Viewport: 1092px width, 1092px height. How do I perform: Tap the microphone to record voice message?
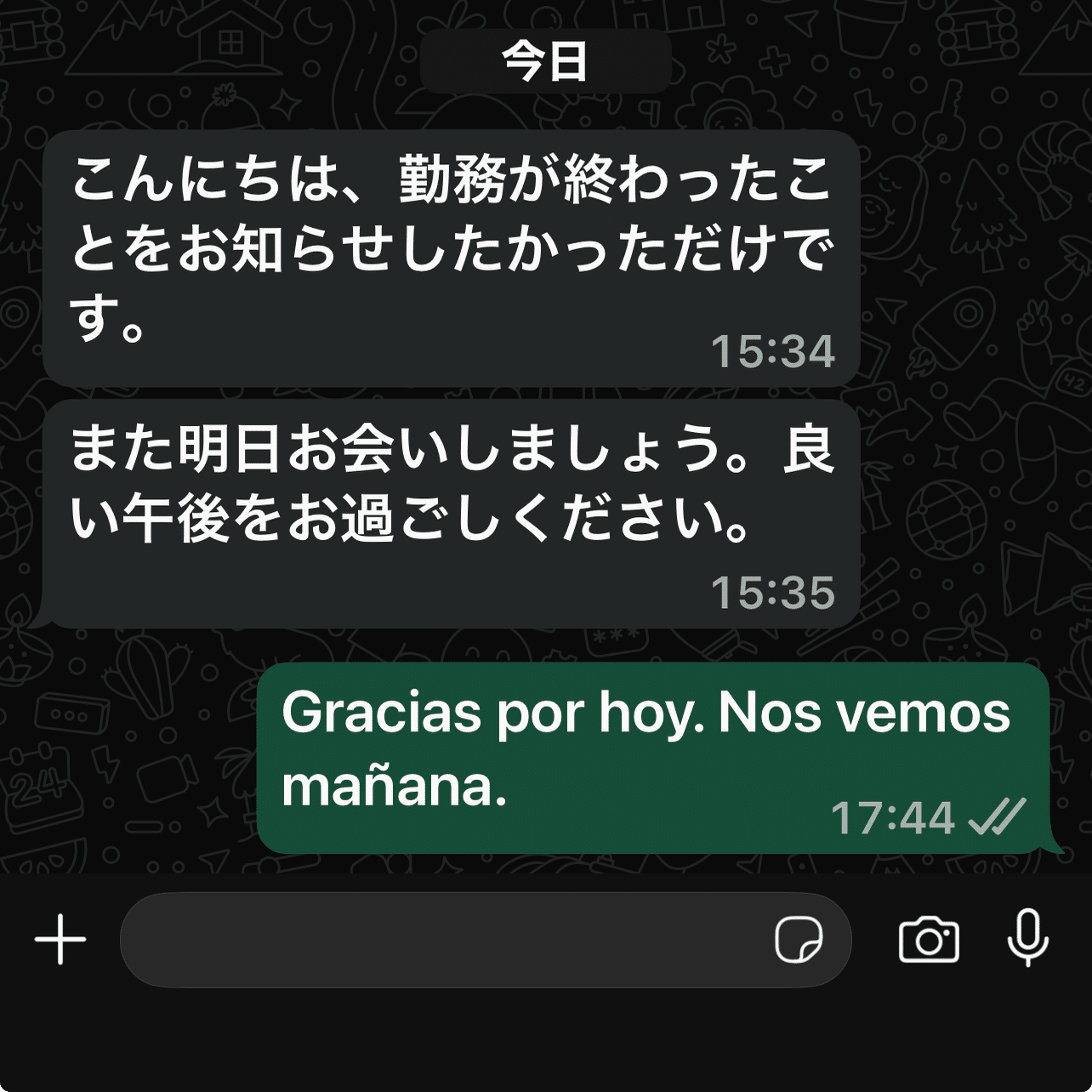[1028, 937]
